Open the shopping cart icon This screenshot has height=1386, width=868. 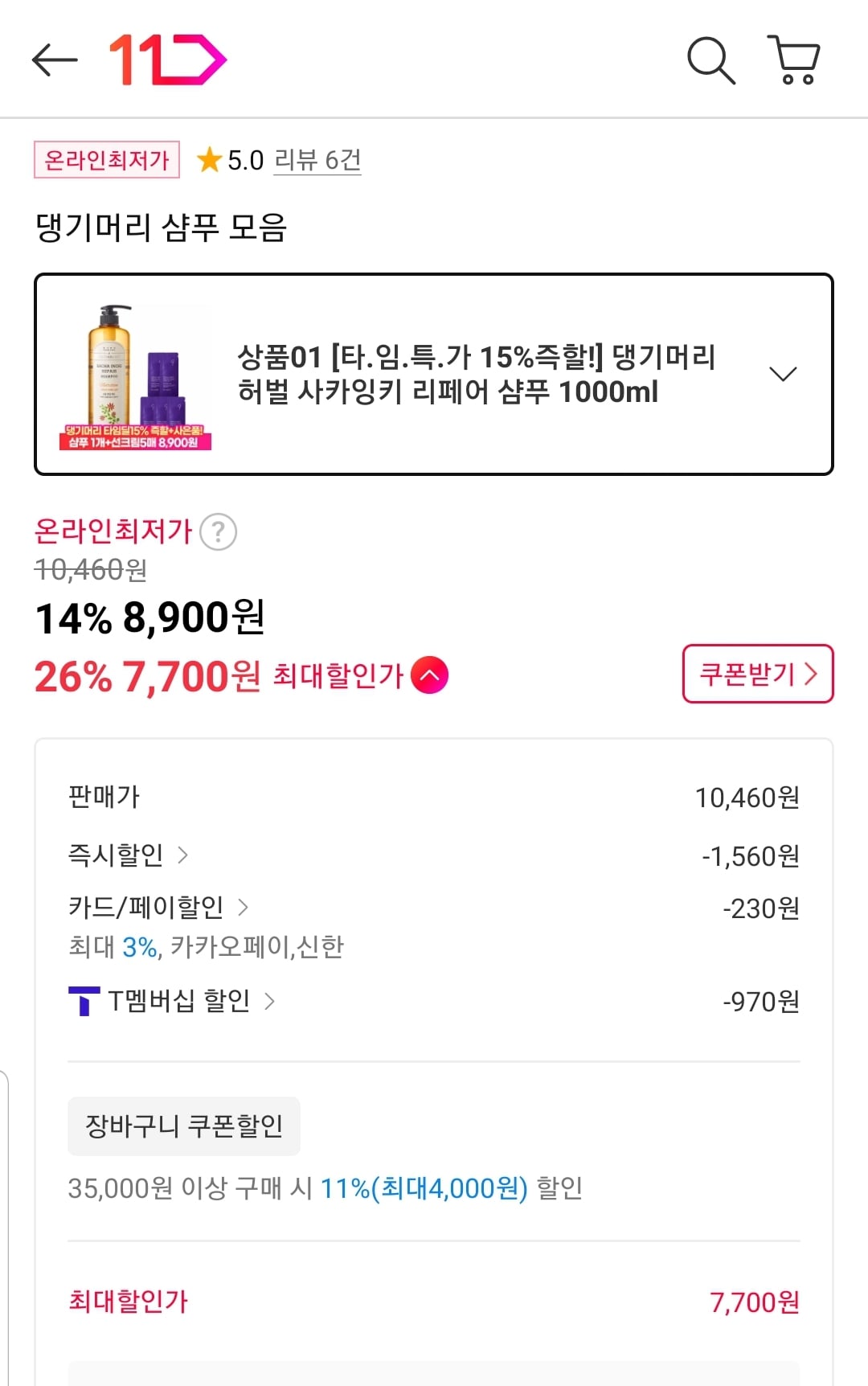point(794,60)
